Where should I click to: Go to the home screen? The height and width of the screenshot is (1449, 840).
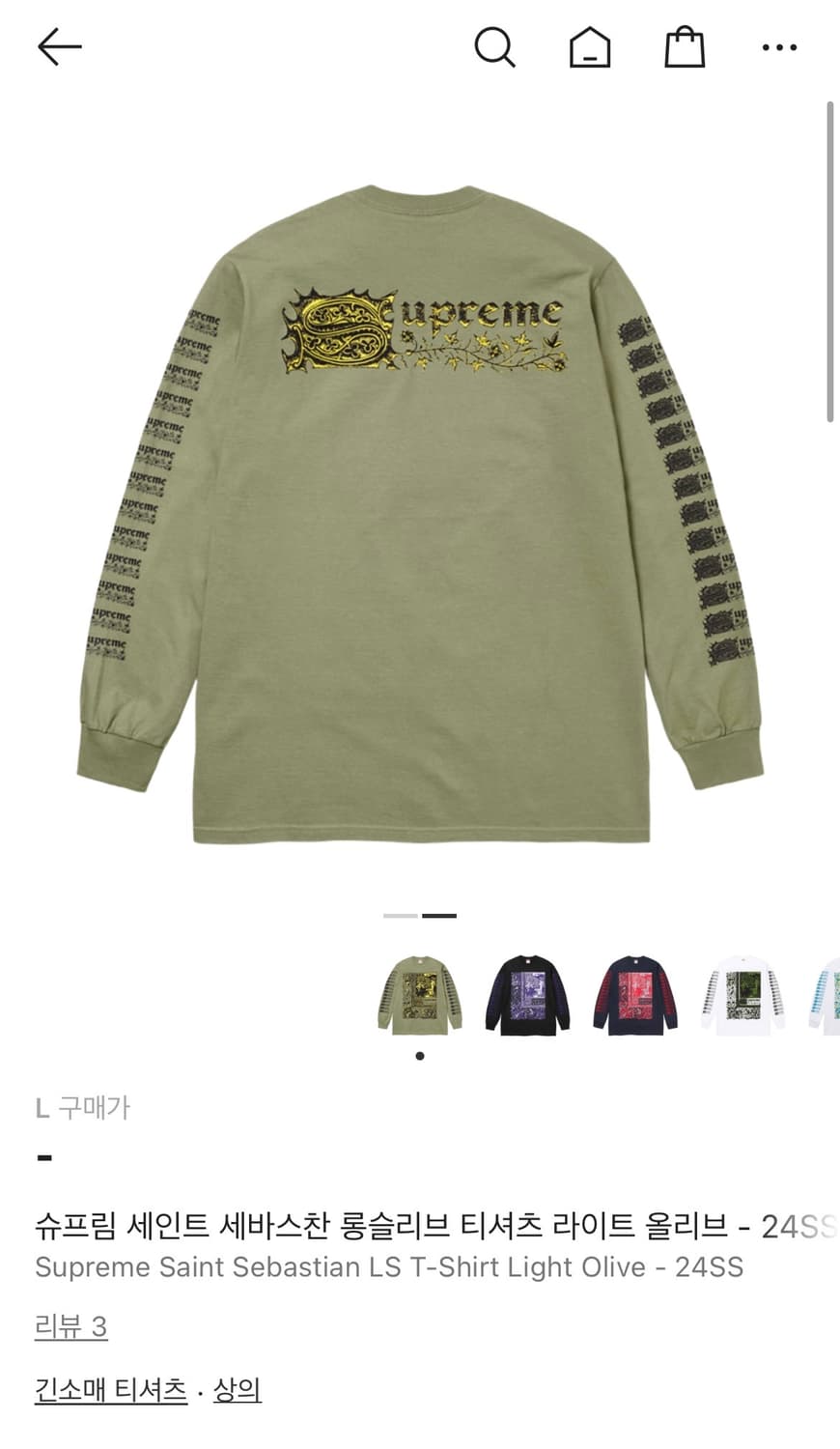click(x=589, y=46)
